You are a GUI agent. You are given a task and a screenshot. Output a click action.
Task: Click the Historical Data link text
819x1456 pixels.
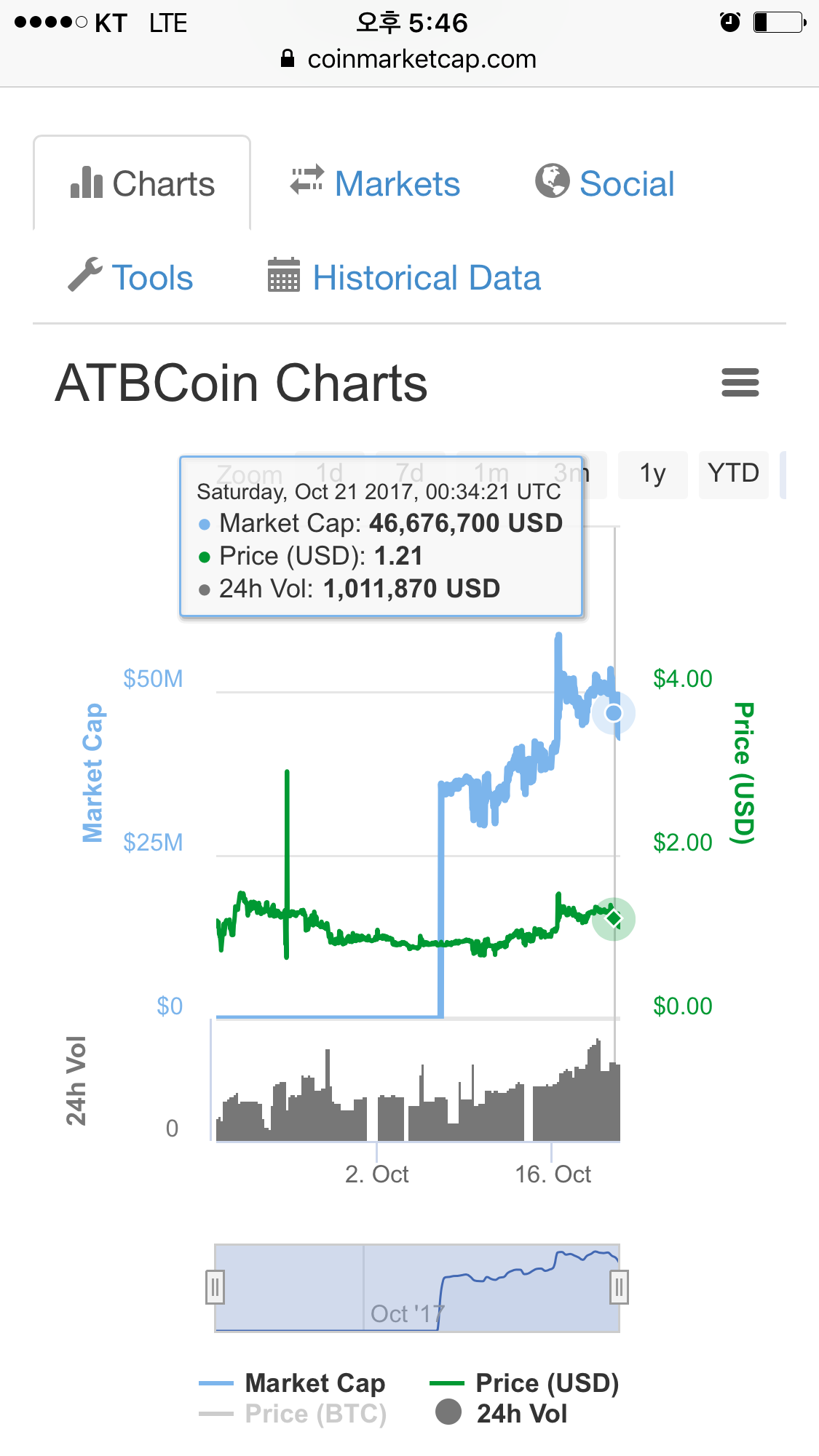[x=426, y=277]
